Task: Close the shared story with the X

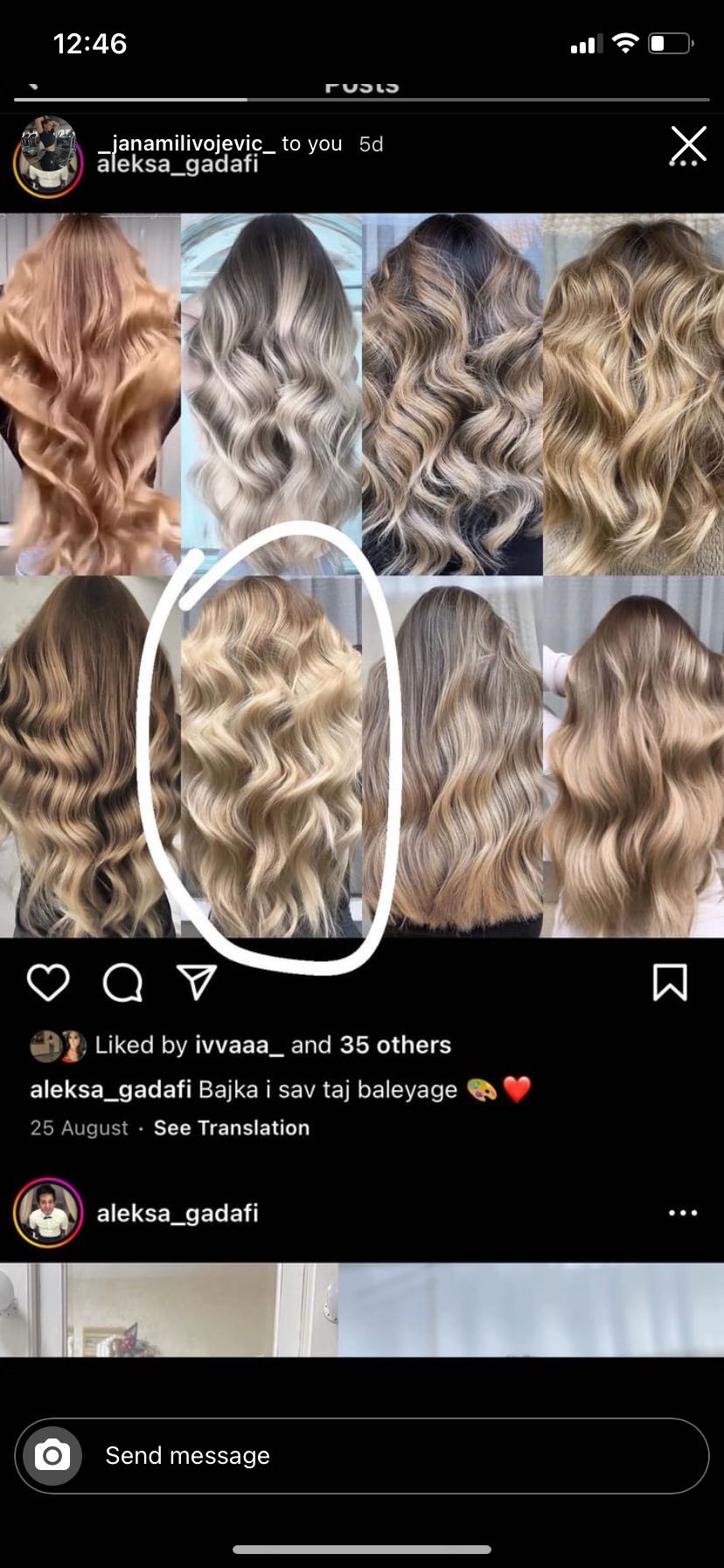Action: [688, 143]
